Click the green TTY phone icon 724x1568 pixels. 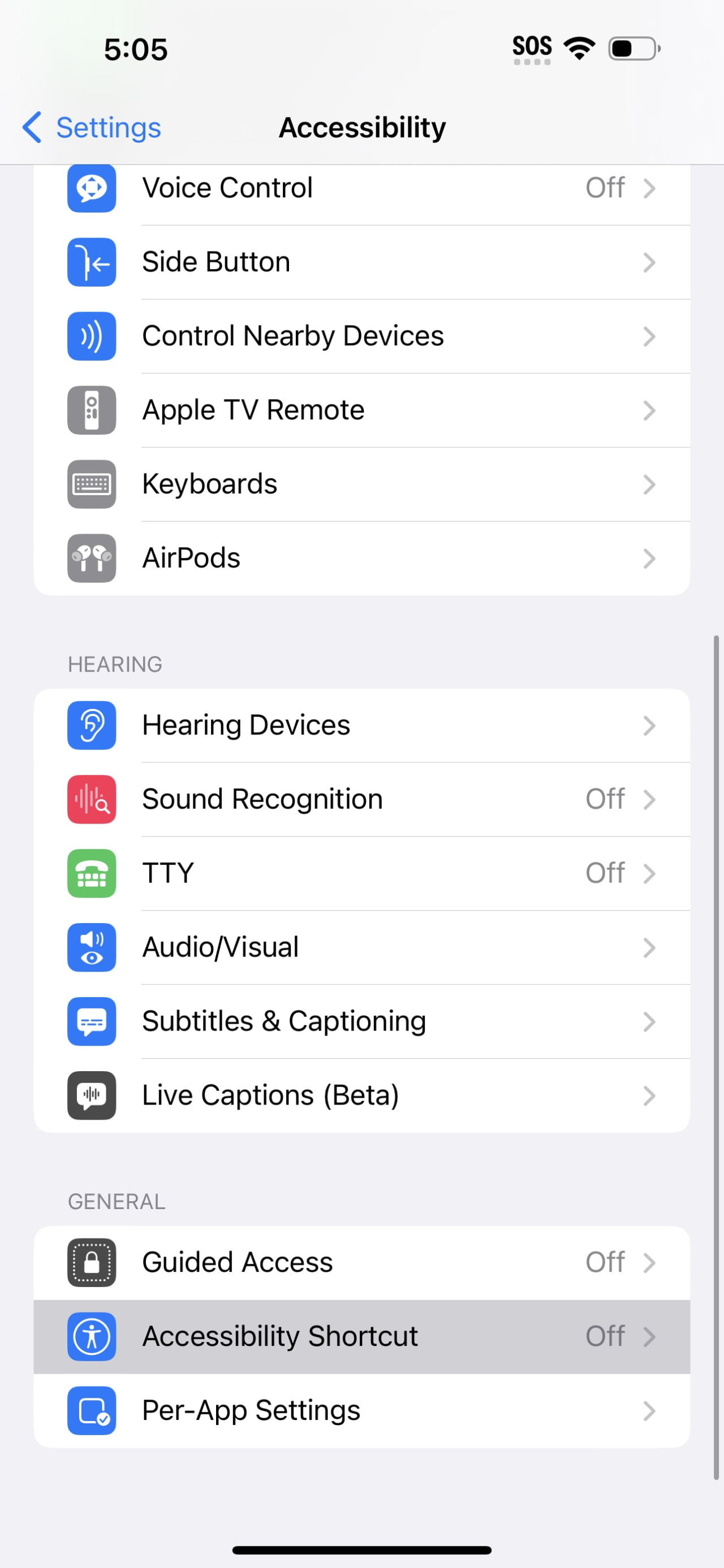(x=91, y=874)
